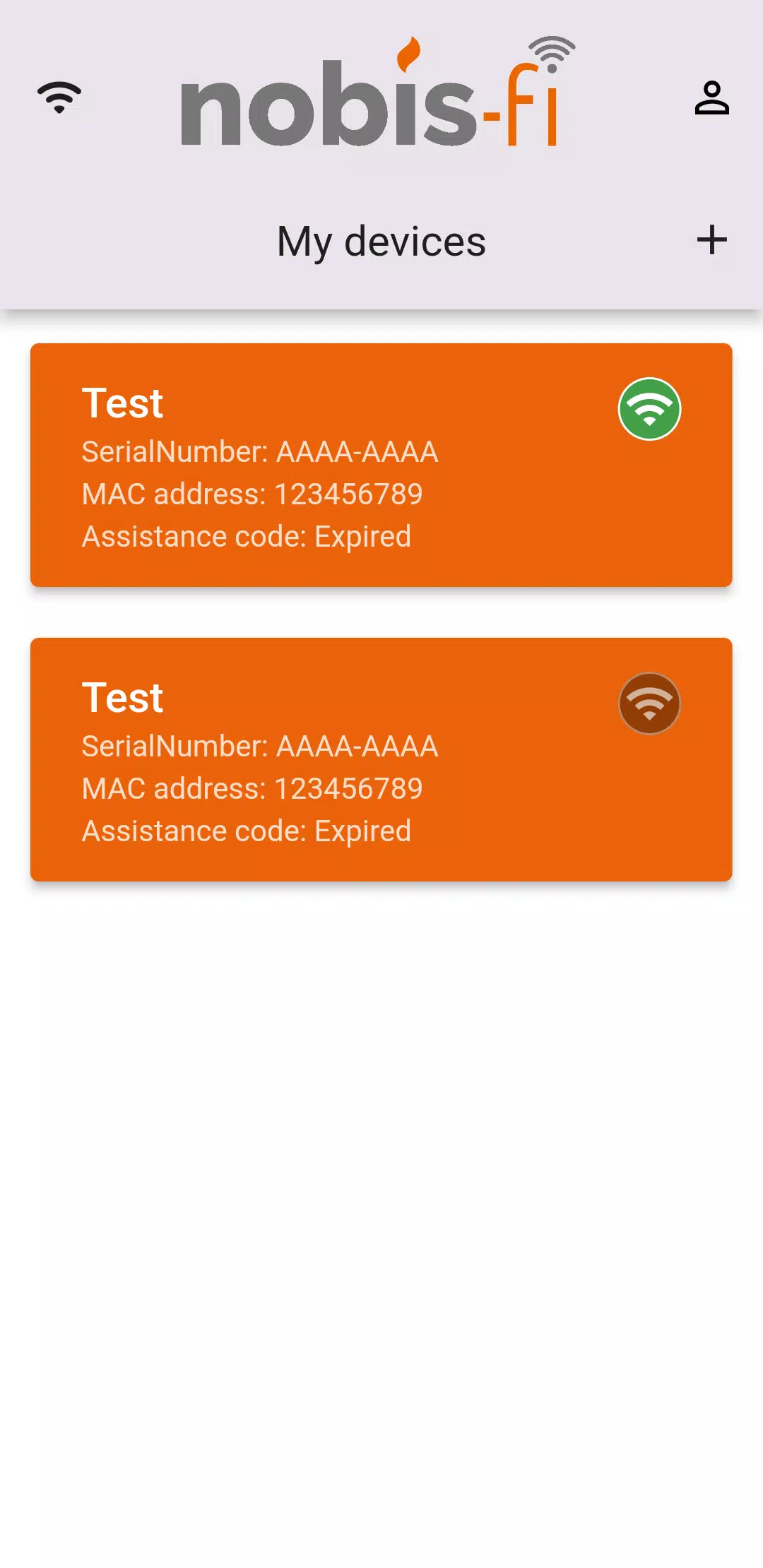The image size is (763, 1568).
Task: Add a new device with plus
Action: 711,240
